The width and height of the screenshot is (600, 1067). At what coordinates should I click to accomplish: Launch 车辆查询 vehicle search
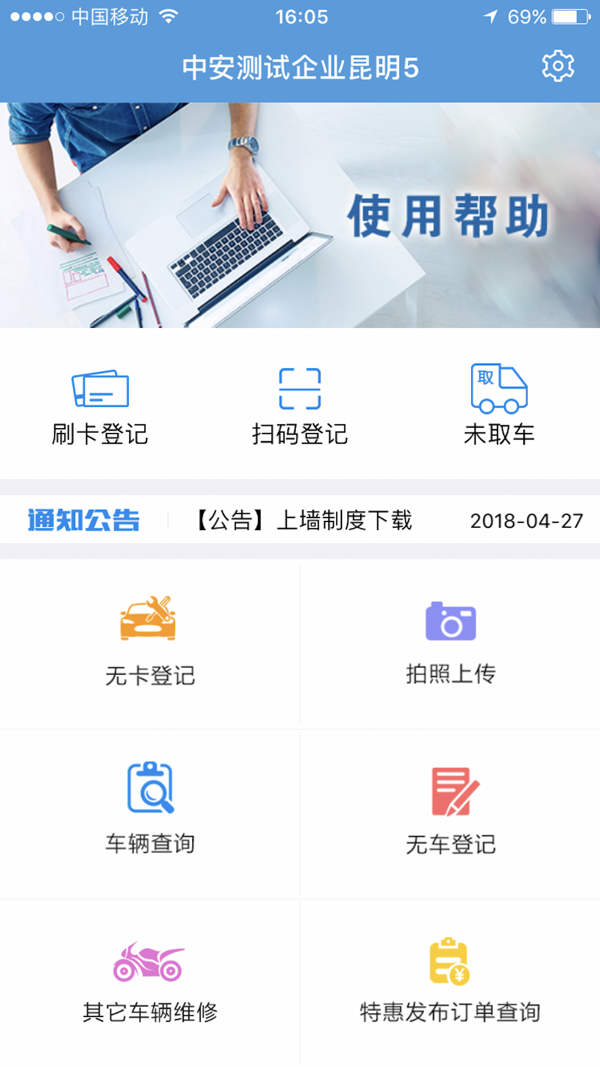click(x=150, y=812)
